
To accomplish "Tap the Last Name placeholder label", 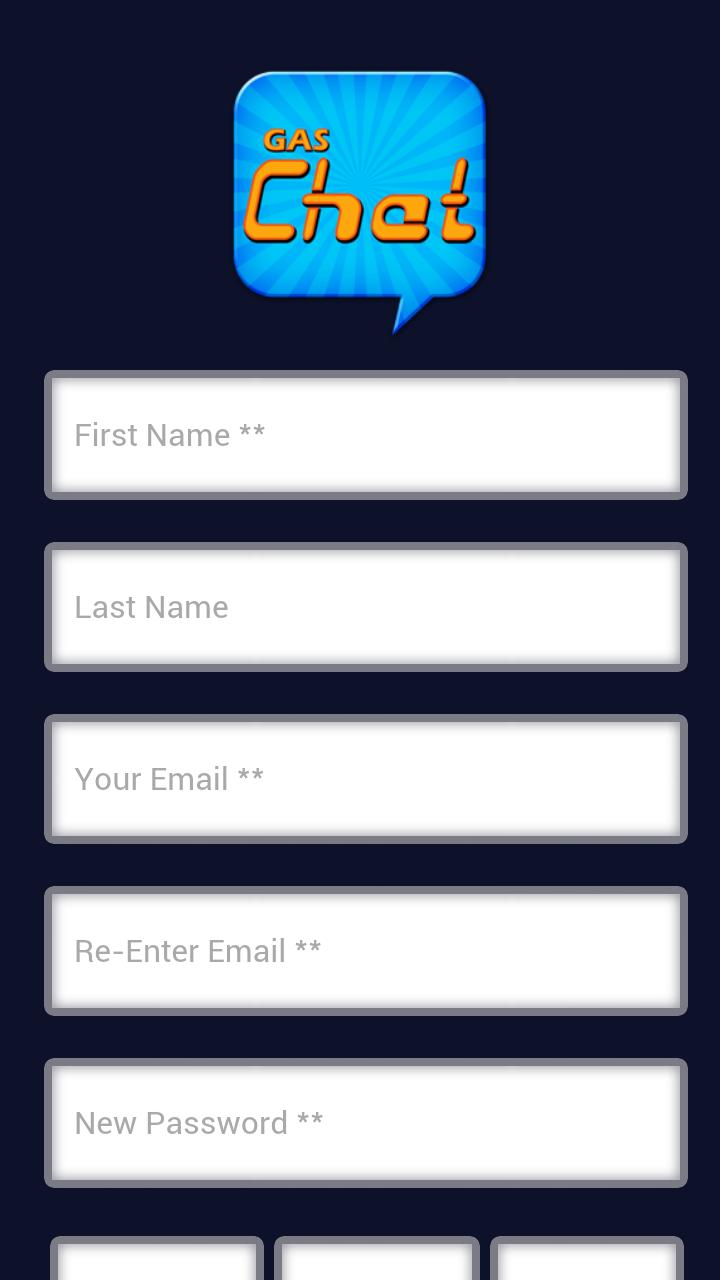I will click(x=151, y=607).
